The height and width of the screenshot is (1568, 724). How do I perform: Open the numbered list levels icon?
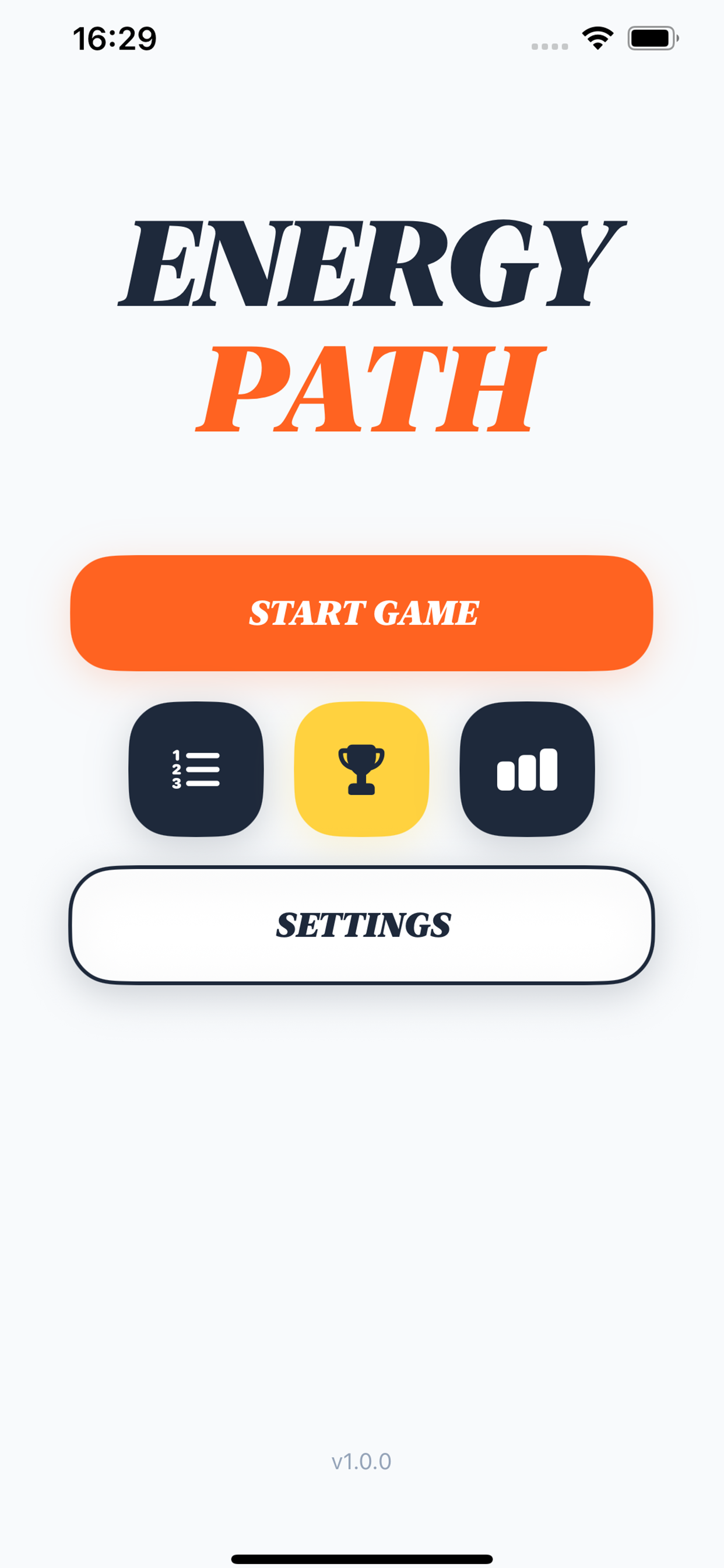pyautogui.click(x=196, y=769)
